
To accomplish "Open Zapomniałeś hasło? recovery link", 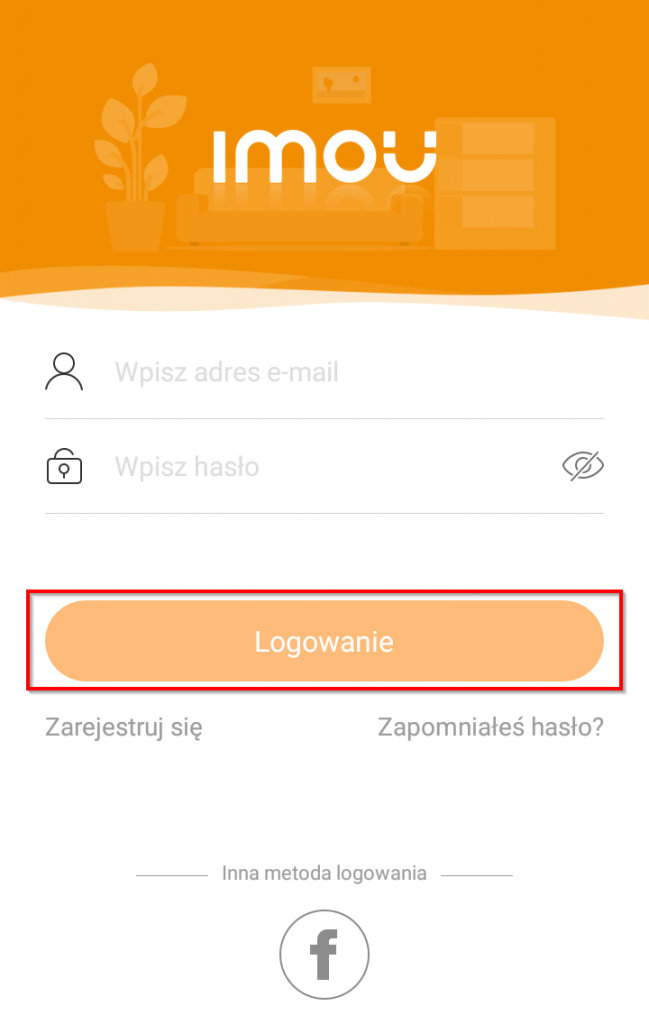I will 490,727.
